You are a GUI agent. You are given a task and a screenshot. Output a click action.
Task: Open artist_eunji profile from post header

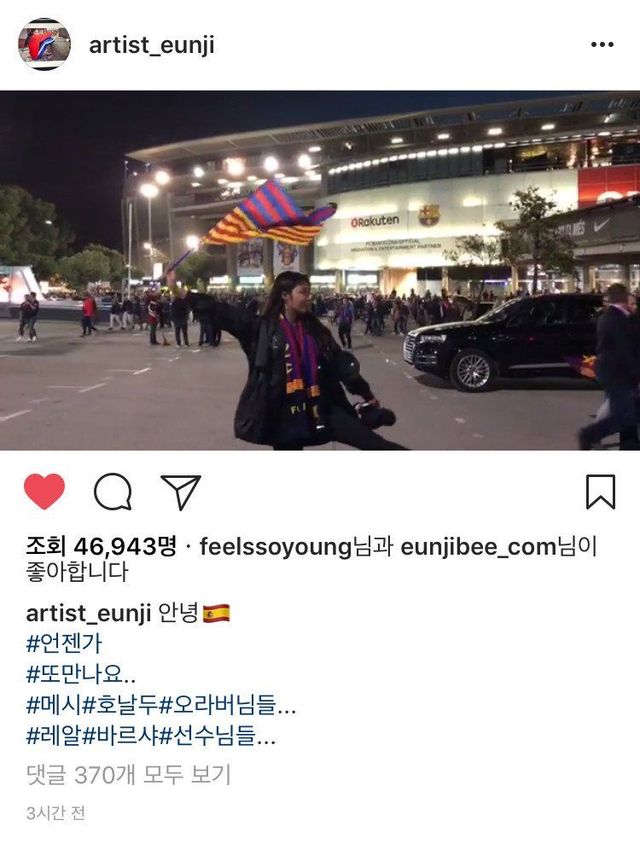click(x=151, y=45)
